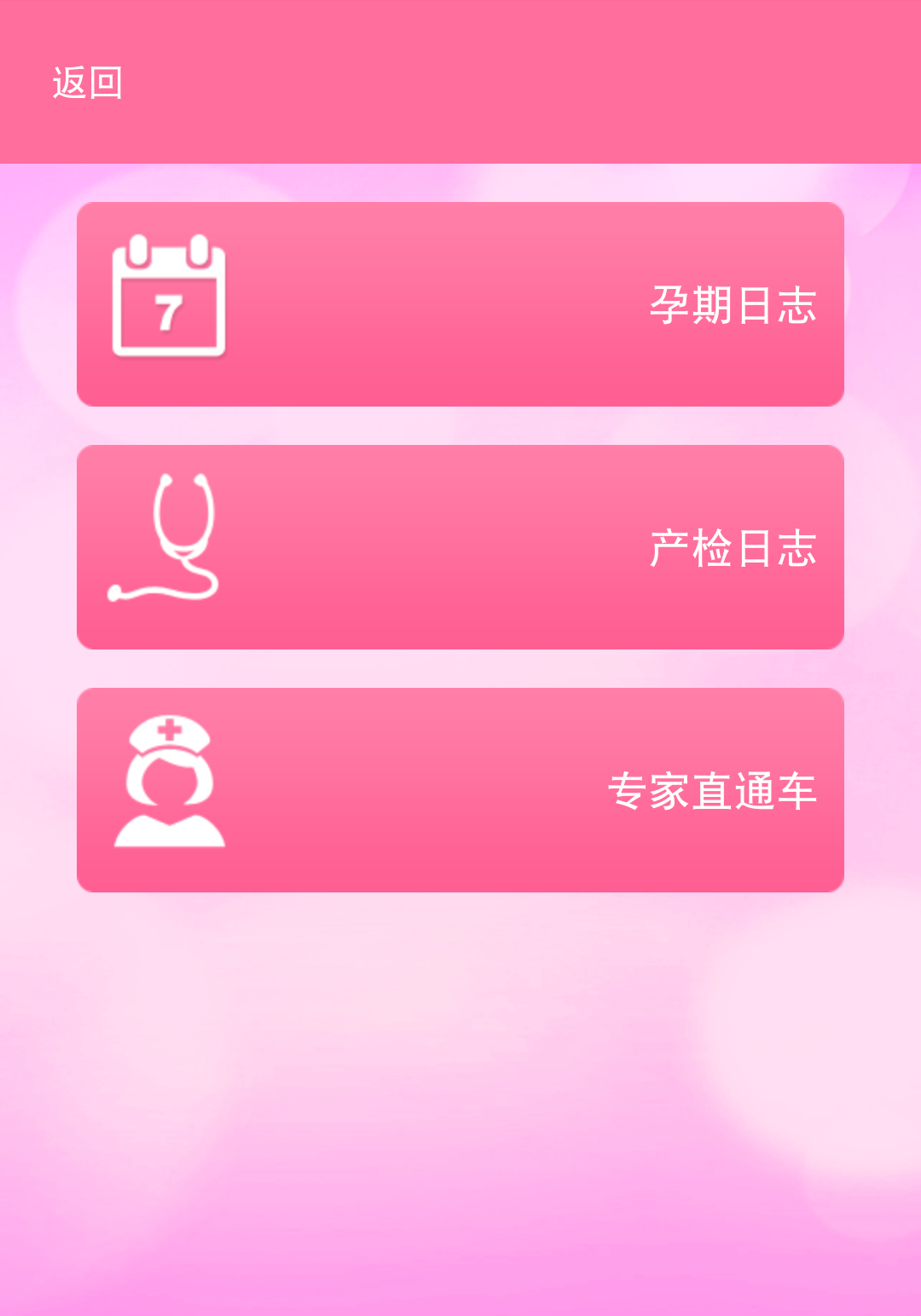Tap the pink top navigation bar
Image resolution: width=921 pixels, height=1316 pixels.
460,81
